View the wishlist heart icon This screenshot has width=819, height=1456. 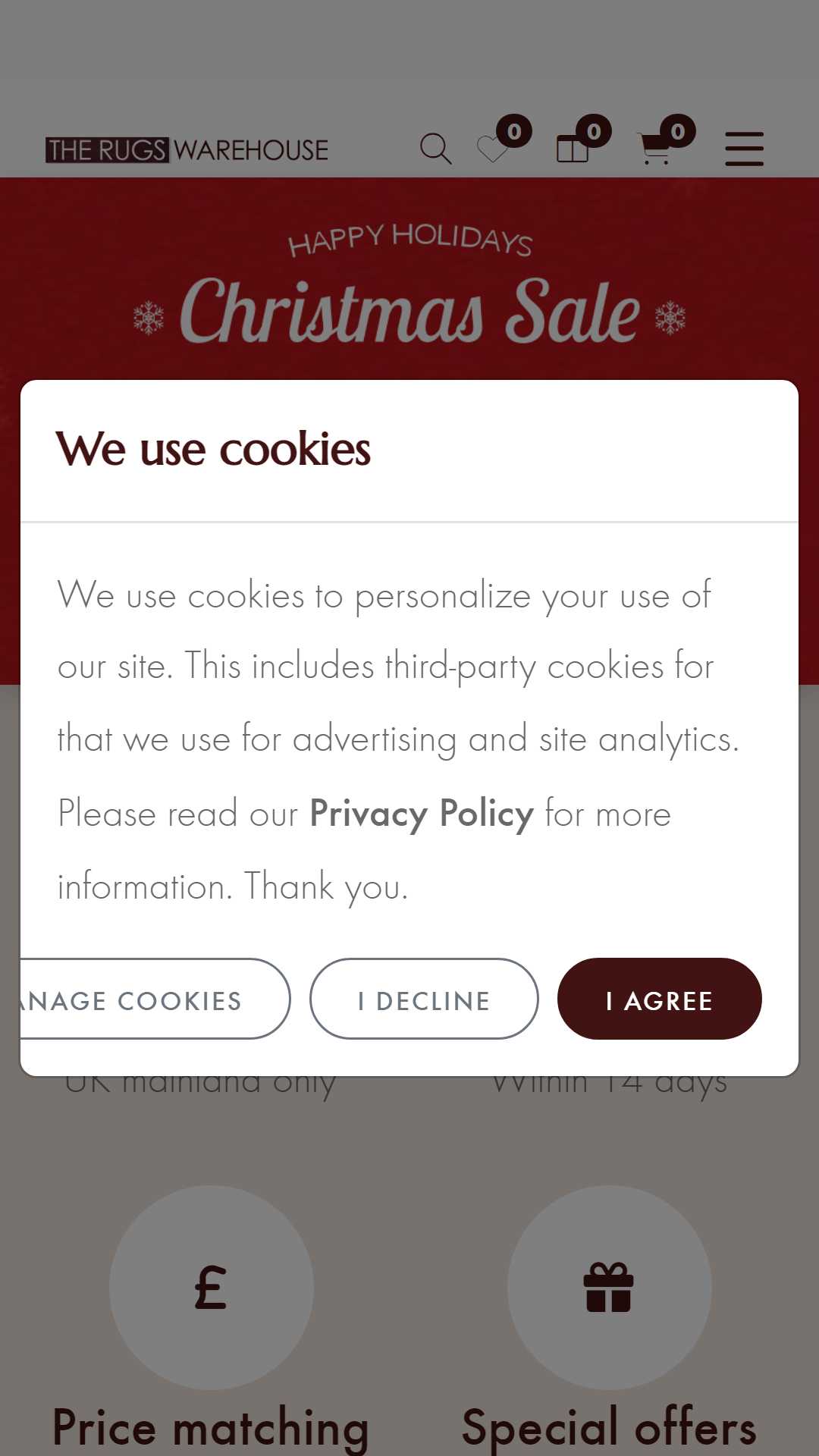coord(494,147)
